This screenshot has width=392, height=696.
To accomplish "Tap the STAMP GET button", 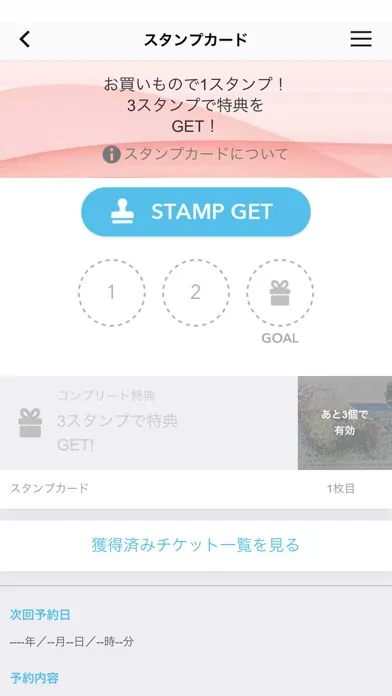I will pyautogui.click(x=196, y=212).
